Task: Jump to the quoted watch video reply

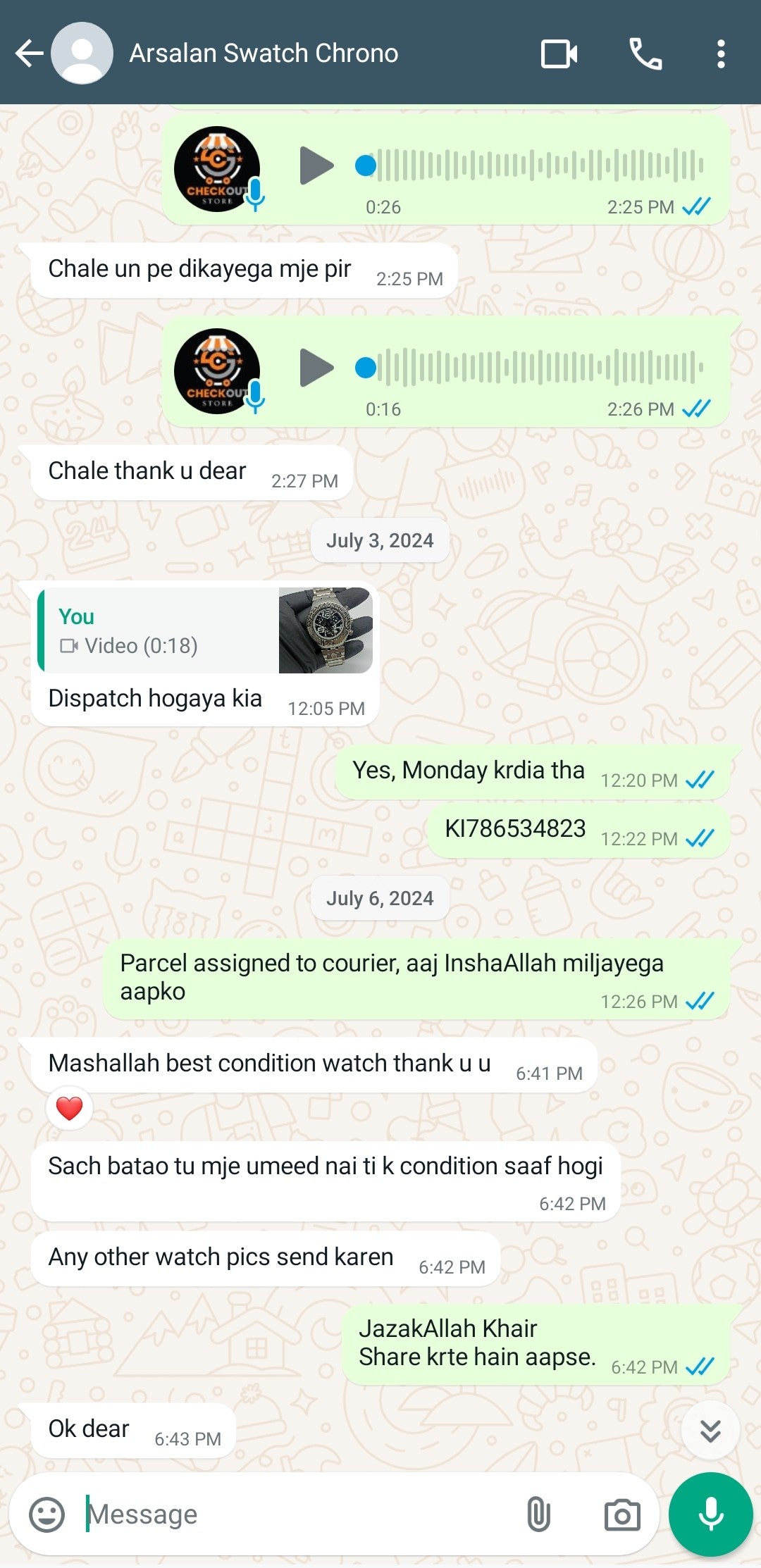Action: coord(205,631)
